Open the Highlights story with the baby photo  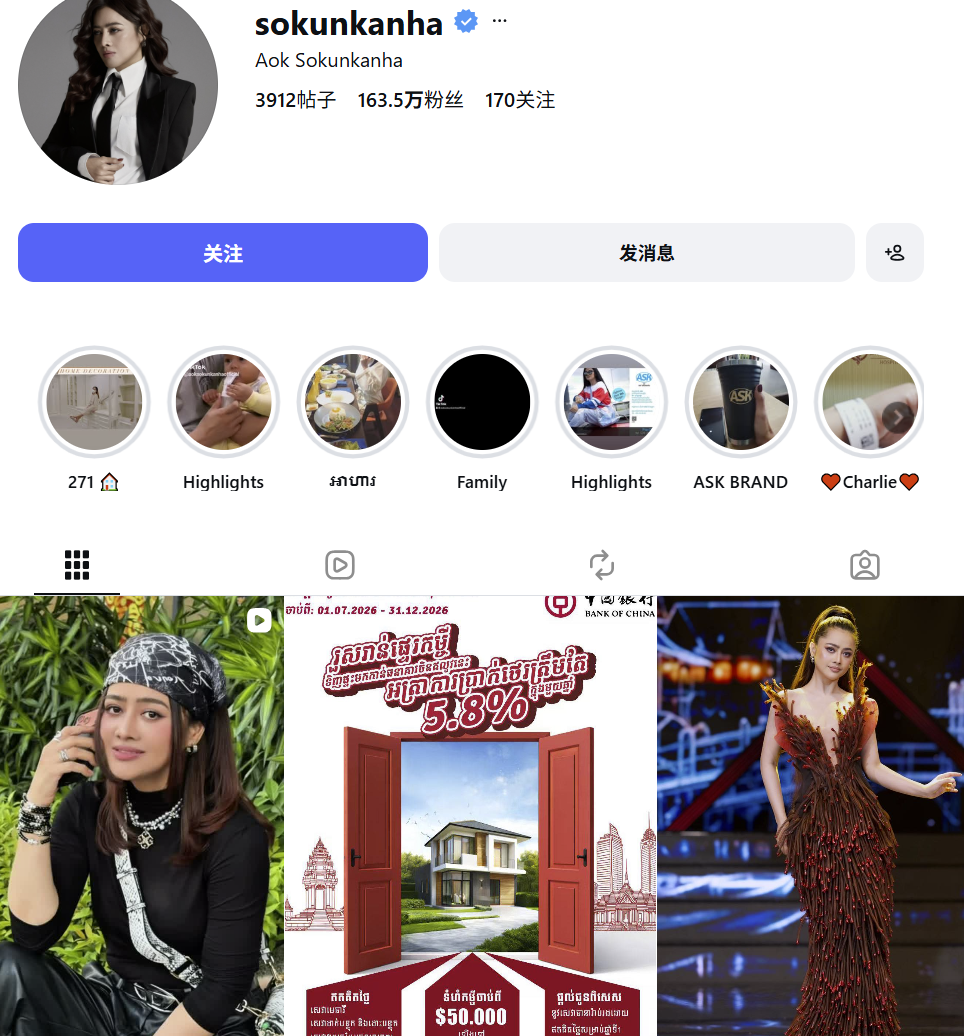pos(223,402)
